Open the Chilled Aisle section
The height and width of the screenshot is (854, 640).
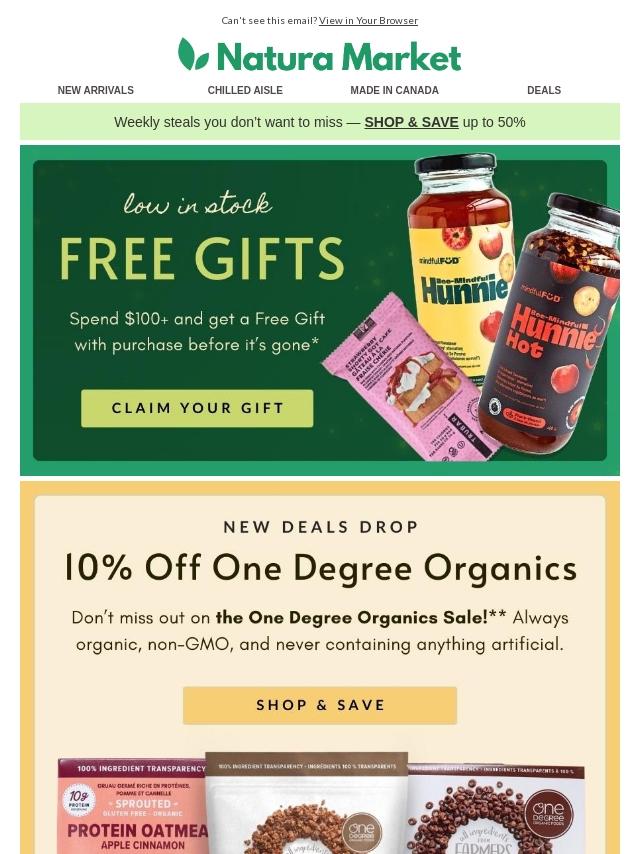click(245, 90)
